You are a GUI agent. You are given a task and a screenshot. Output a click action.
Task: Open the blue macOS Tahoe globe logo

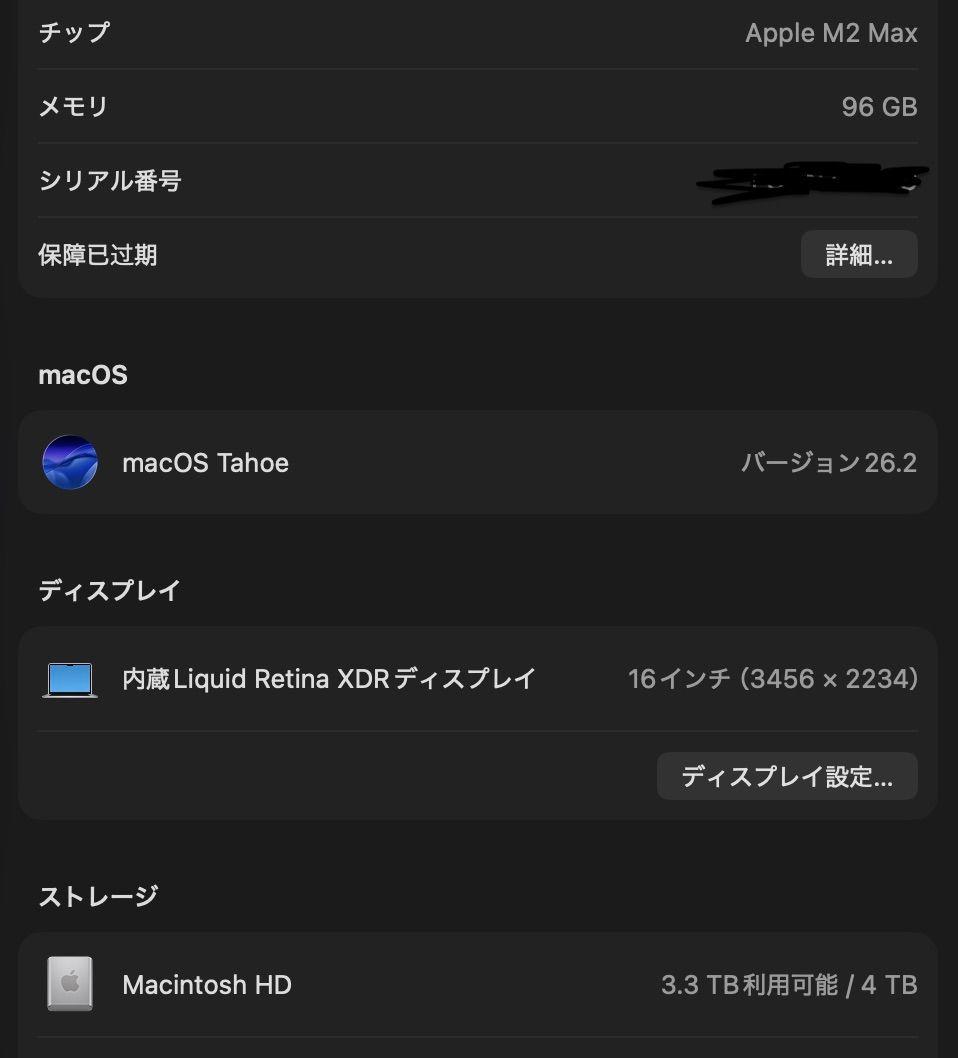pyautogui.click(x=69, y=462)
